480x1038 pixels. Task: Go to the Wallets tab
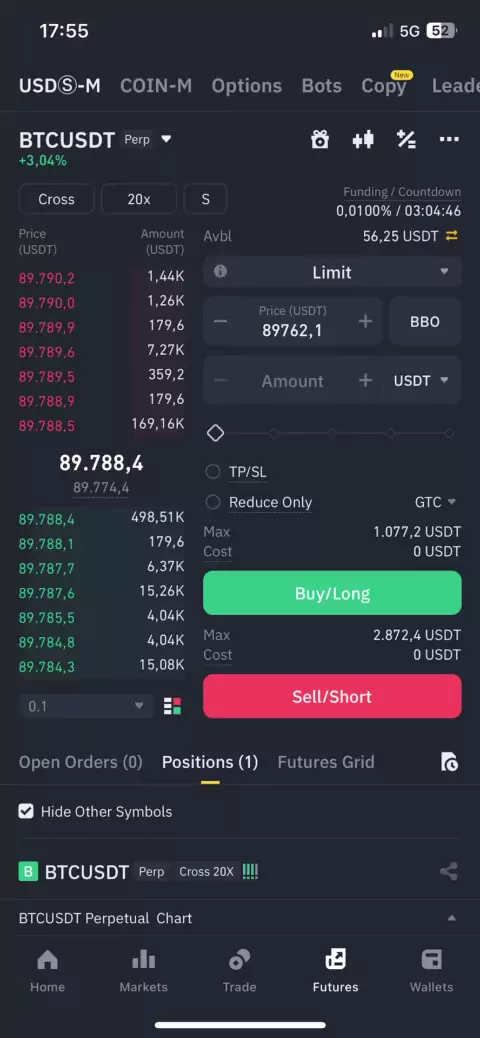click(432, 970)
